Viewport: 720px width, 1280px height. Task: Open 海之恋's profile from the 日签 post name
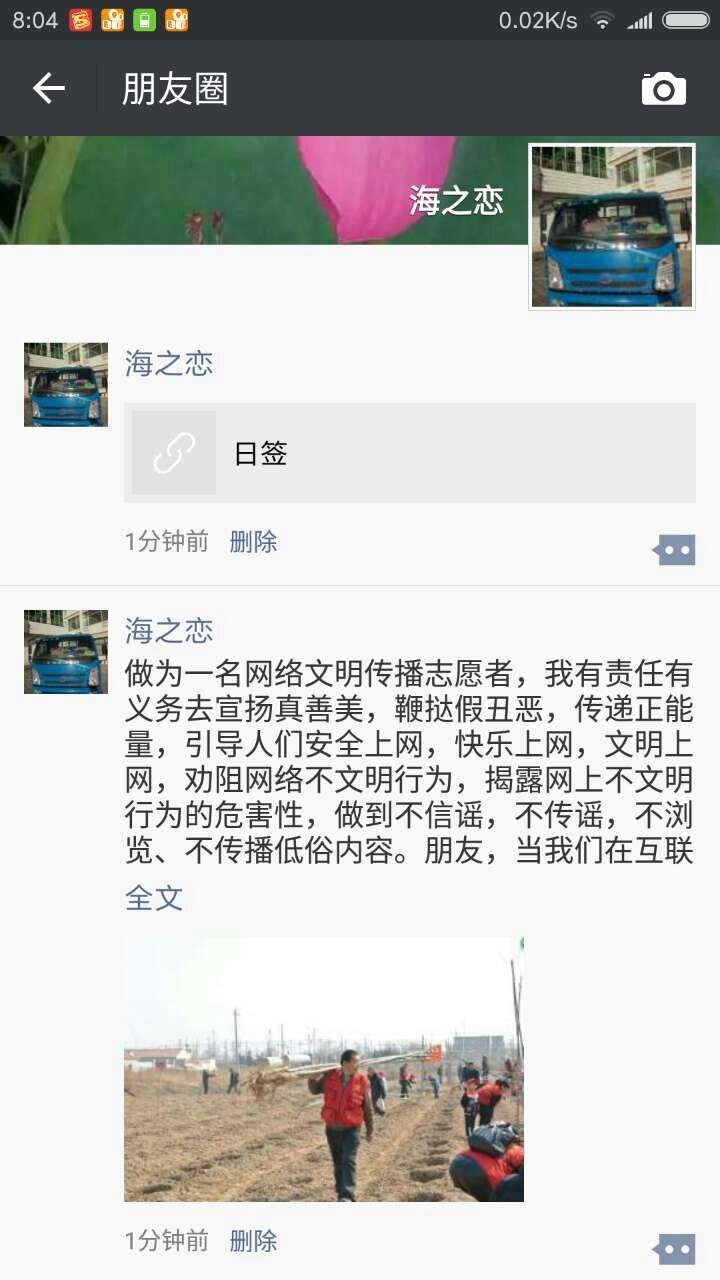169,363
